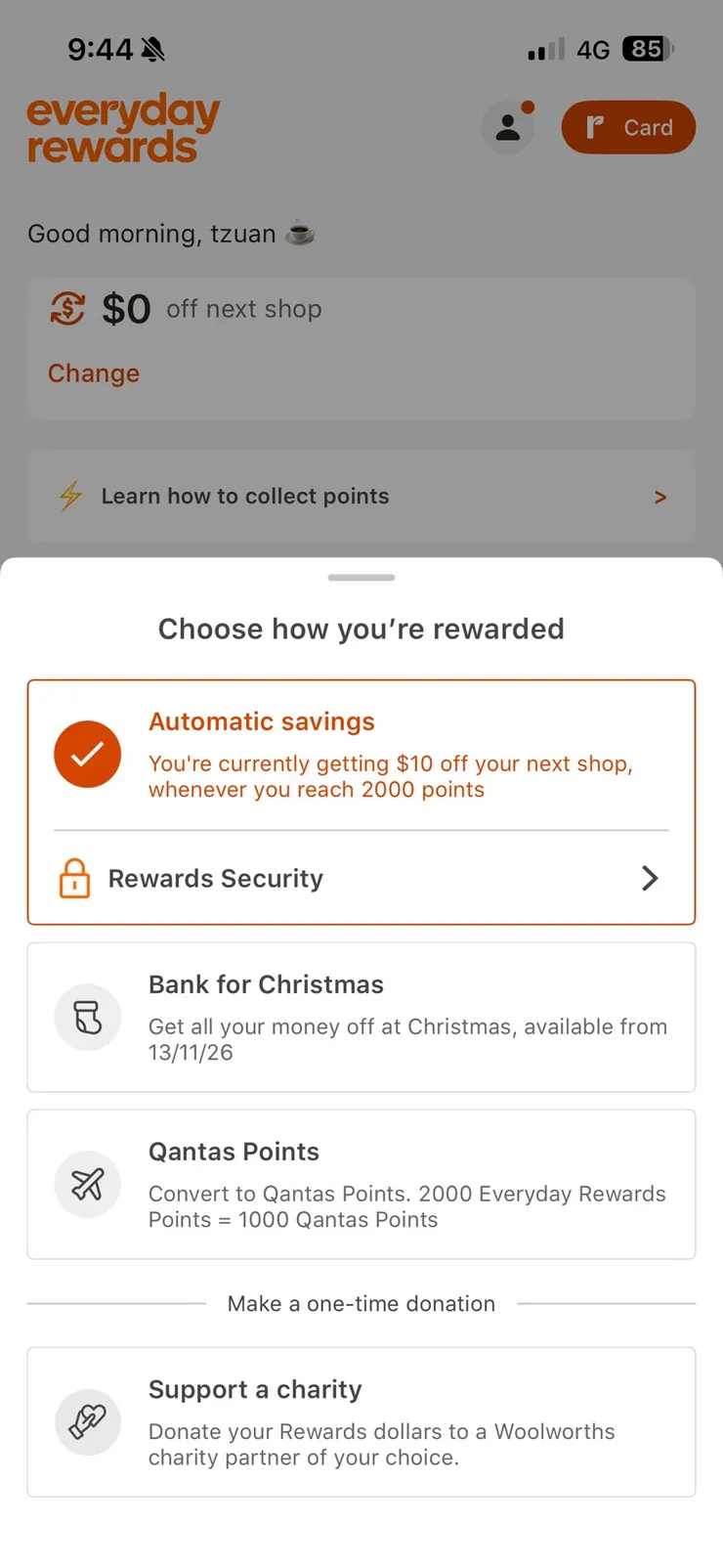
Task: Open Rewards Security settings
Action: 361,878
